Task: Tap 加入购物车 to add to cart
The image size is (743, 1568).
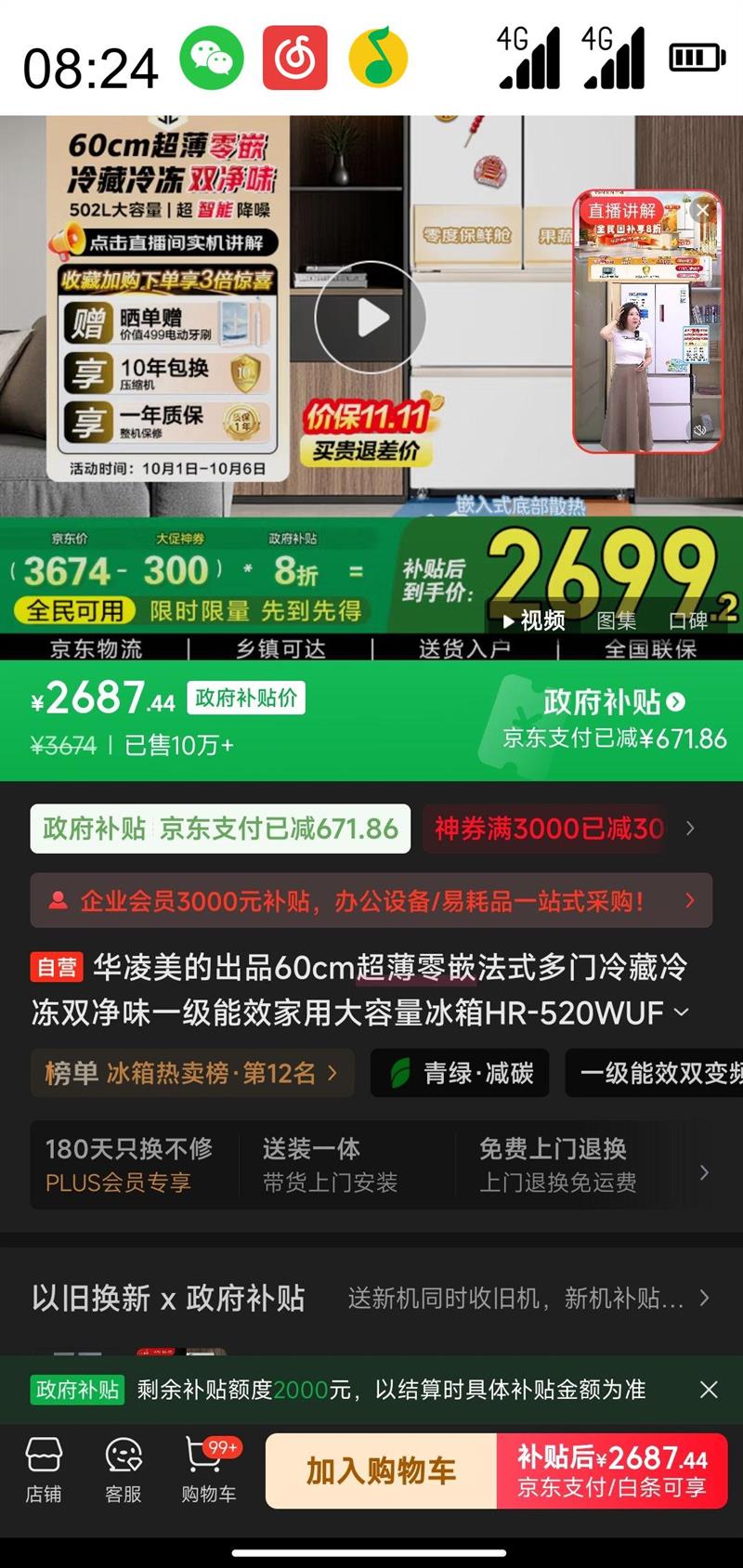Action: click(381, 1470)
